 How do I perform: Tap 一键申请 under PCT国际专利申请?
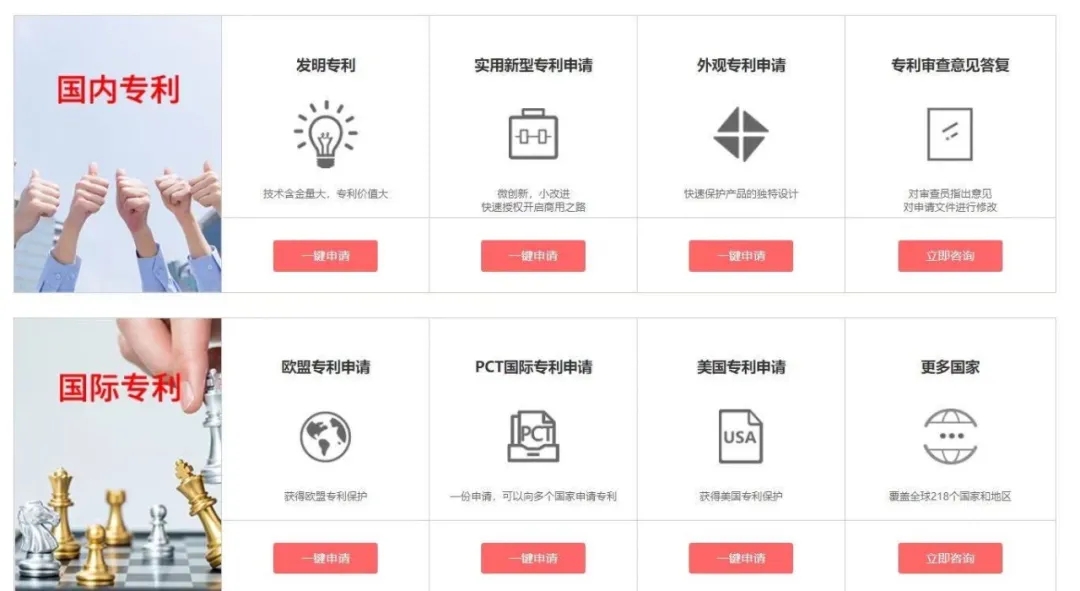[x=533, y=558]
